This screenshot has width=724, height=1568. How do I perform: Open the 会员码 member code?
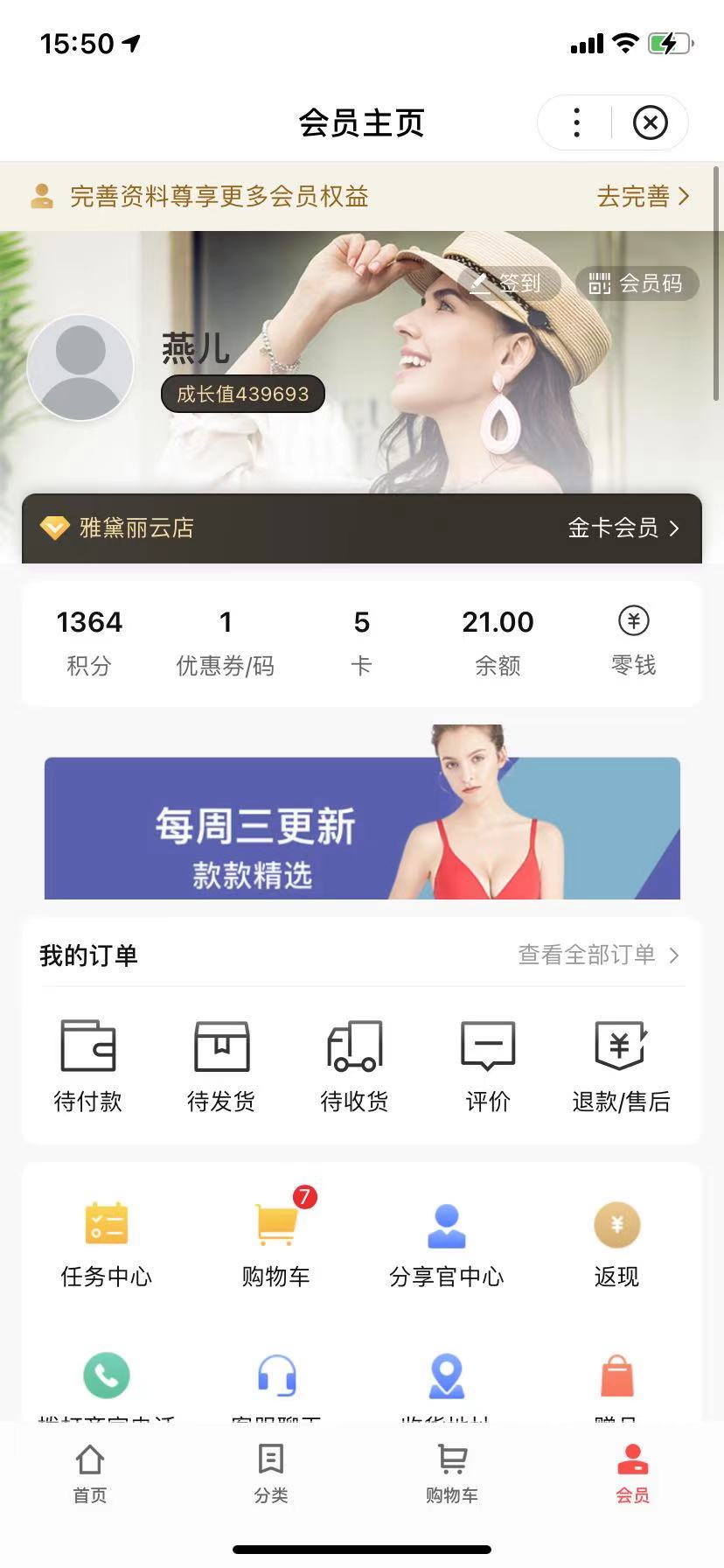[x=637, y=283]
